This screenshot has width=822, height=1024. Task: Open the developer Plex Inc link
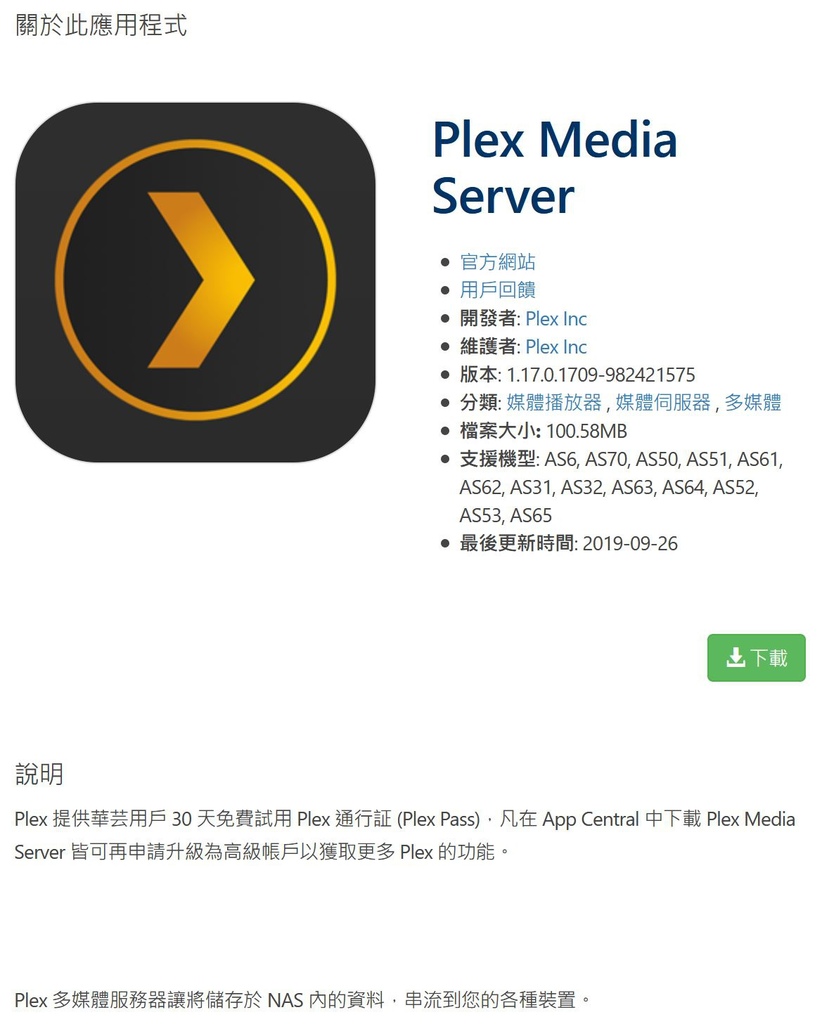pyautogui.click(x=556, y=319)
